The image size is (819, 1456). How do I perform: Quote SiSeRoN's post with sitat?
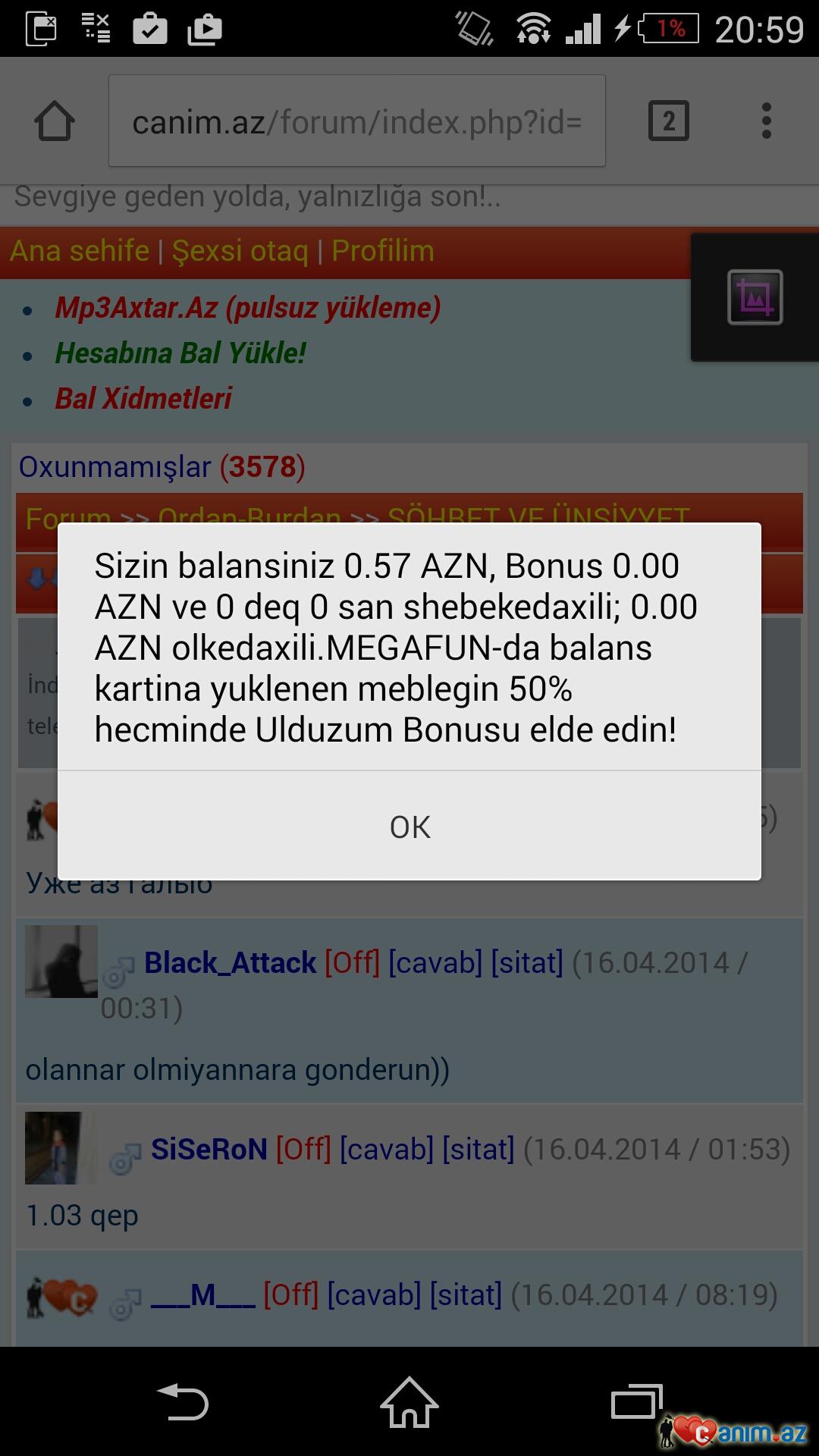pos(478,1150)
